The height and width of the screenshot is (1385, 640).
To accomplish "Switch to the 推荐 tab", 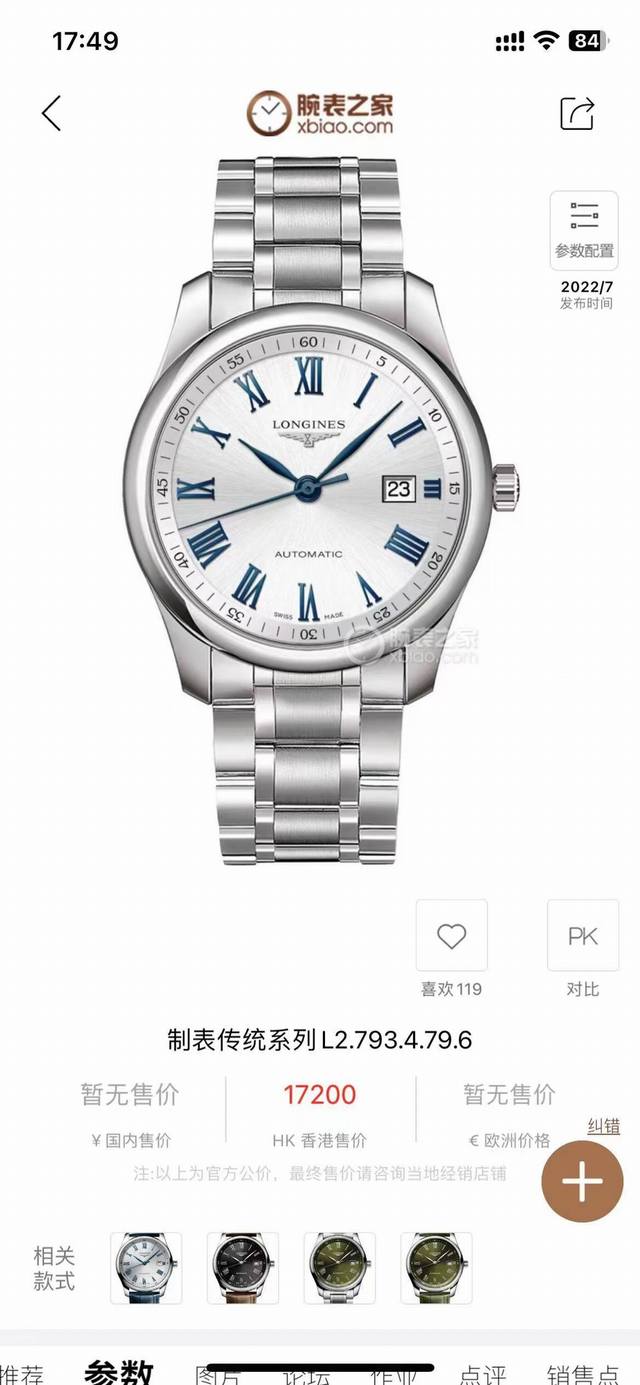I will tap(20, 1371).
